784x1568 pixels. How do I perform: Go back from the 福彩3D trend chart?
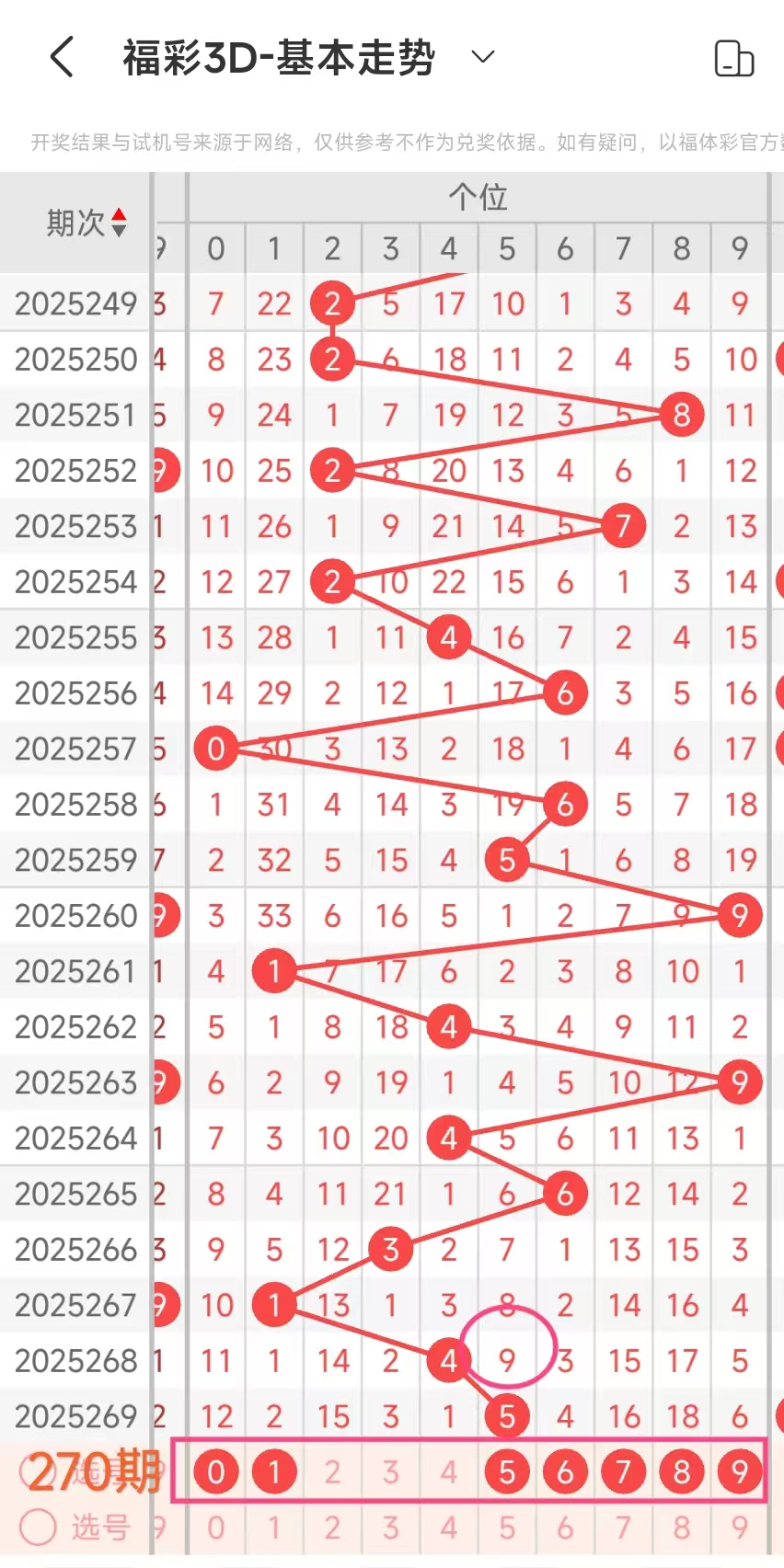coord(62,57)
